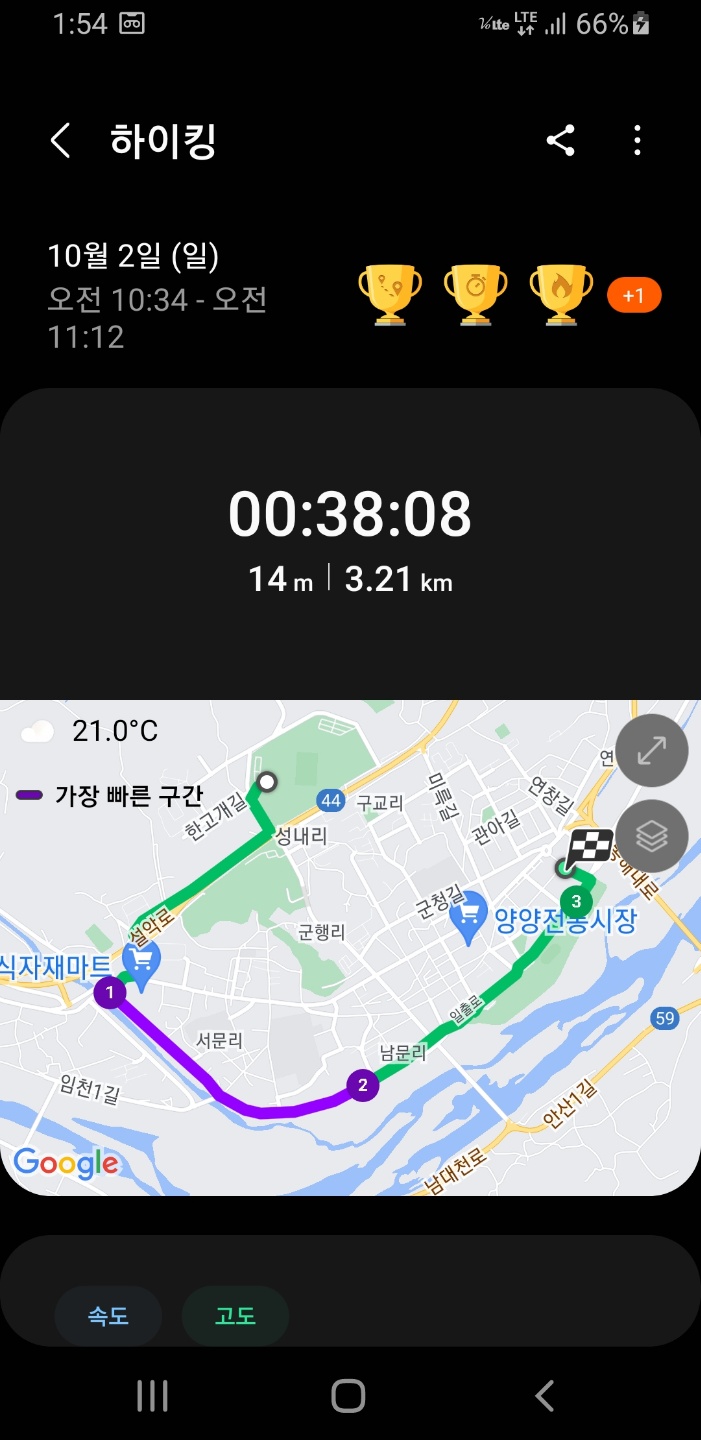The image size is (701, 1440).
Task: Expand the map to full screen
Action: point(652,750)
